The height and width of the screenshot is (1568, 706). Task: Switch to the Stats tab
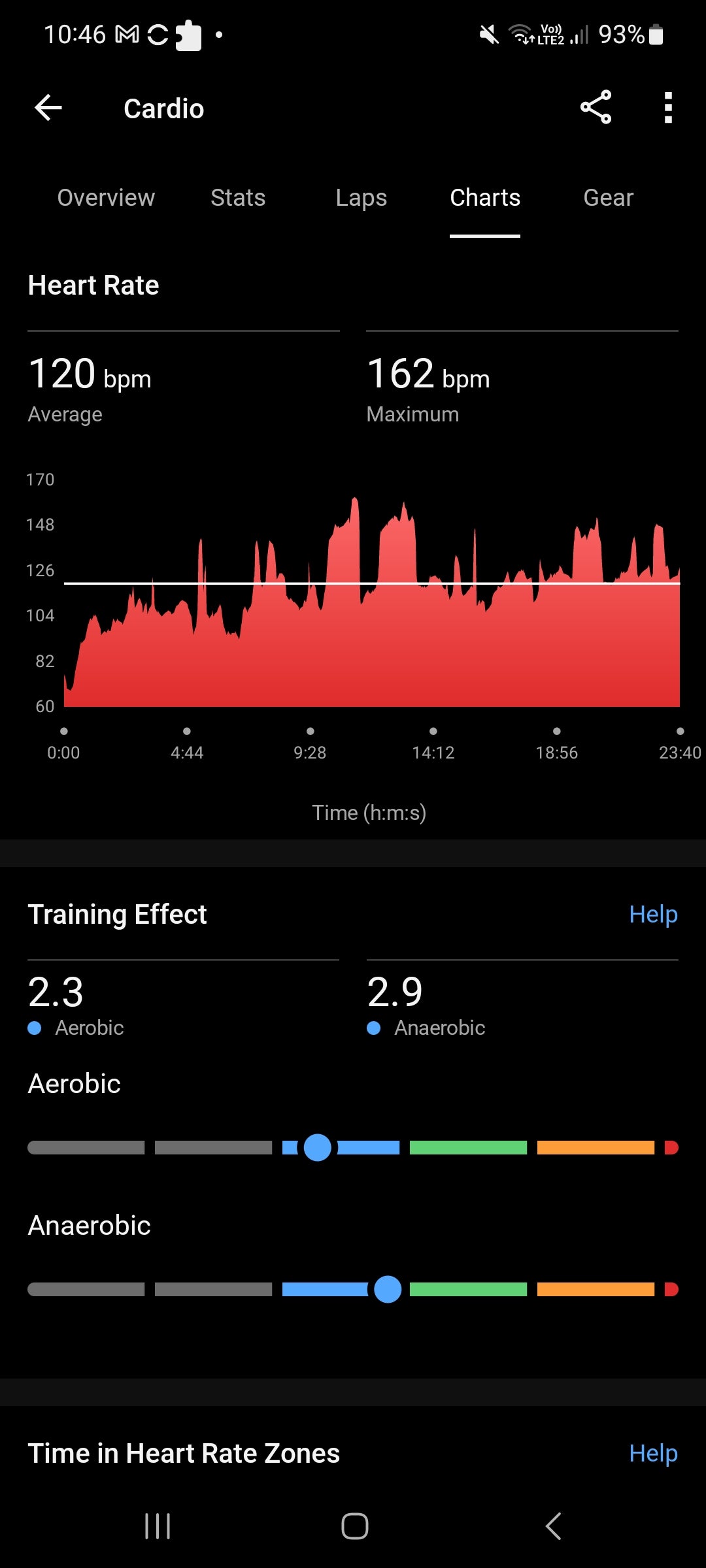[x=238, y=197]
